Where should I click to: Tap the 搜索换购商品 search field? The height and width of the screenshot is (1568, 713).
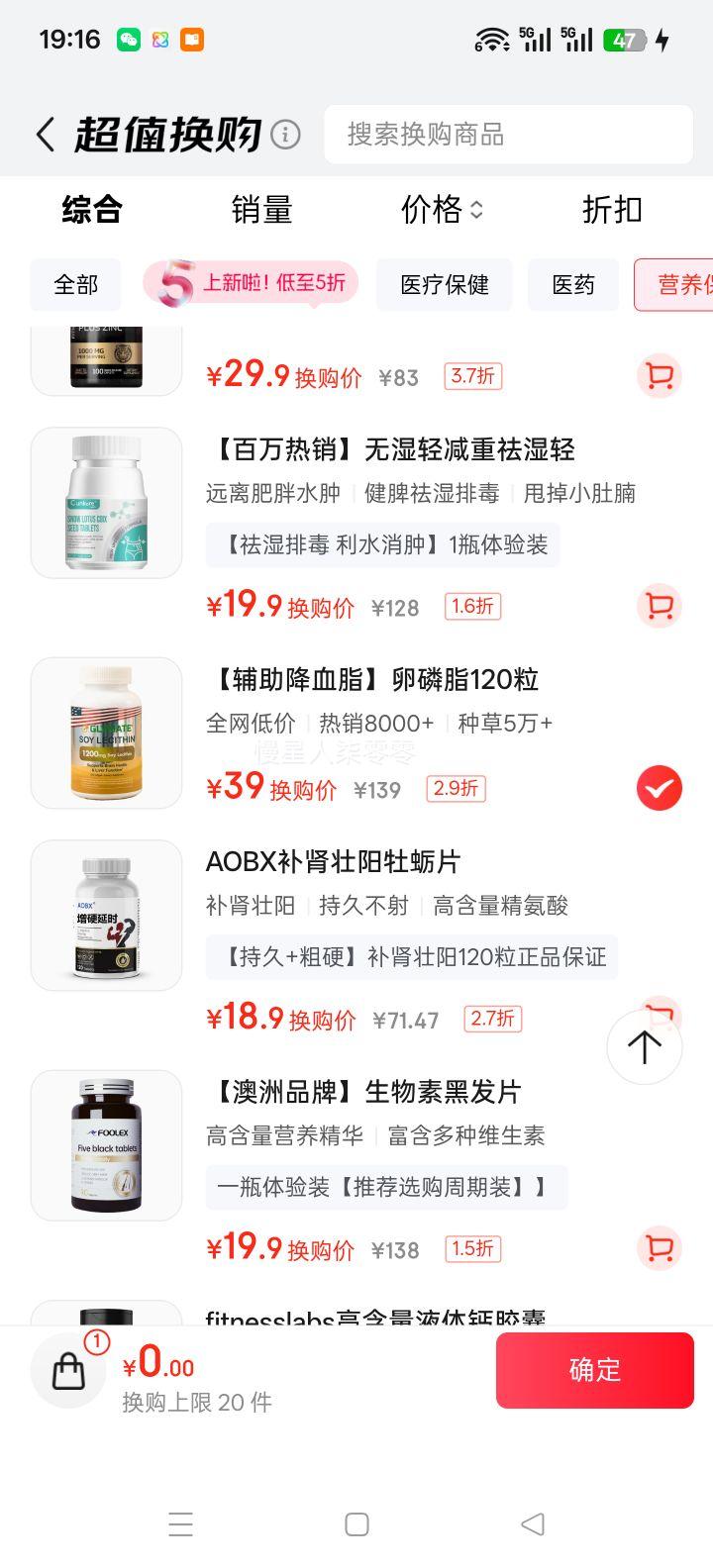point(508,135)
